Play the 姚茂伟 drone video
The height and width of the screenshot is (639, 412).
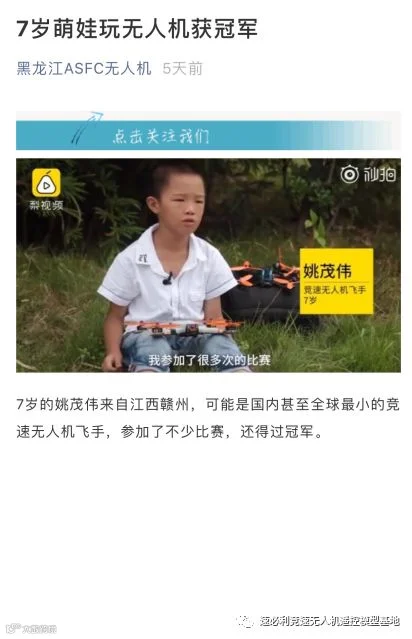208,265
